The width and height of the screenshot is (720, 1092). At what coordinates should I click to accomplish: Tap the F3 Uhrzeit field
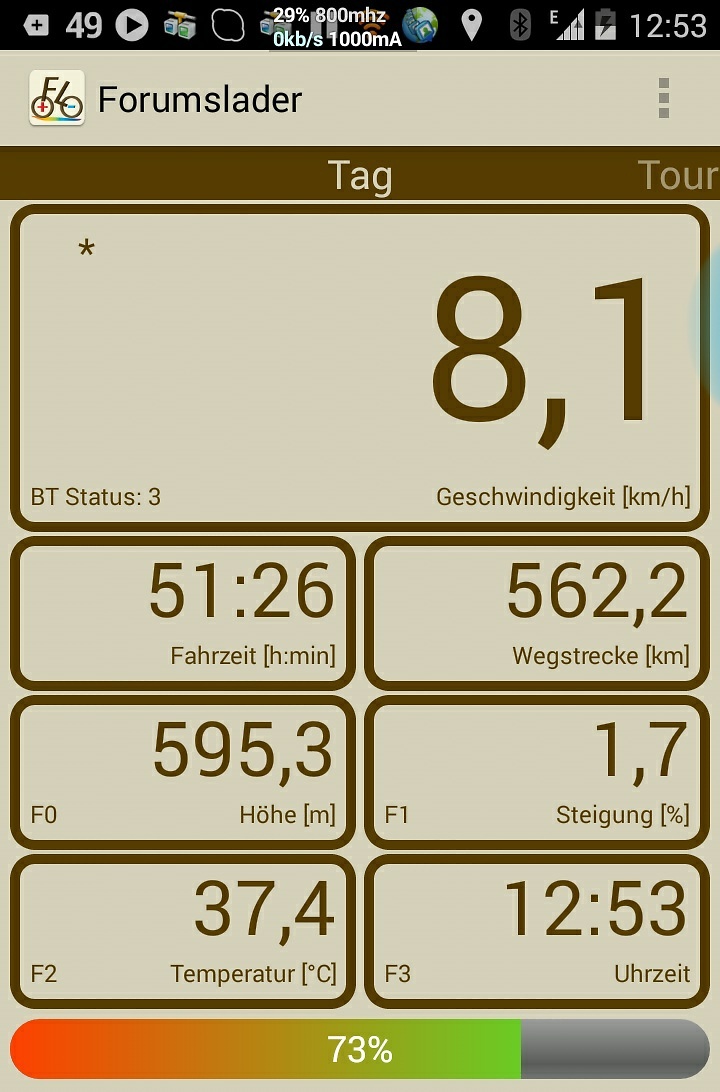(x=537, y=931)
